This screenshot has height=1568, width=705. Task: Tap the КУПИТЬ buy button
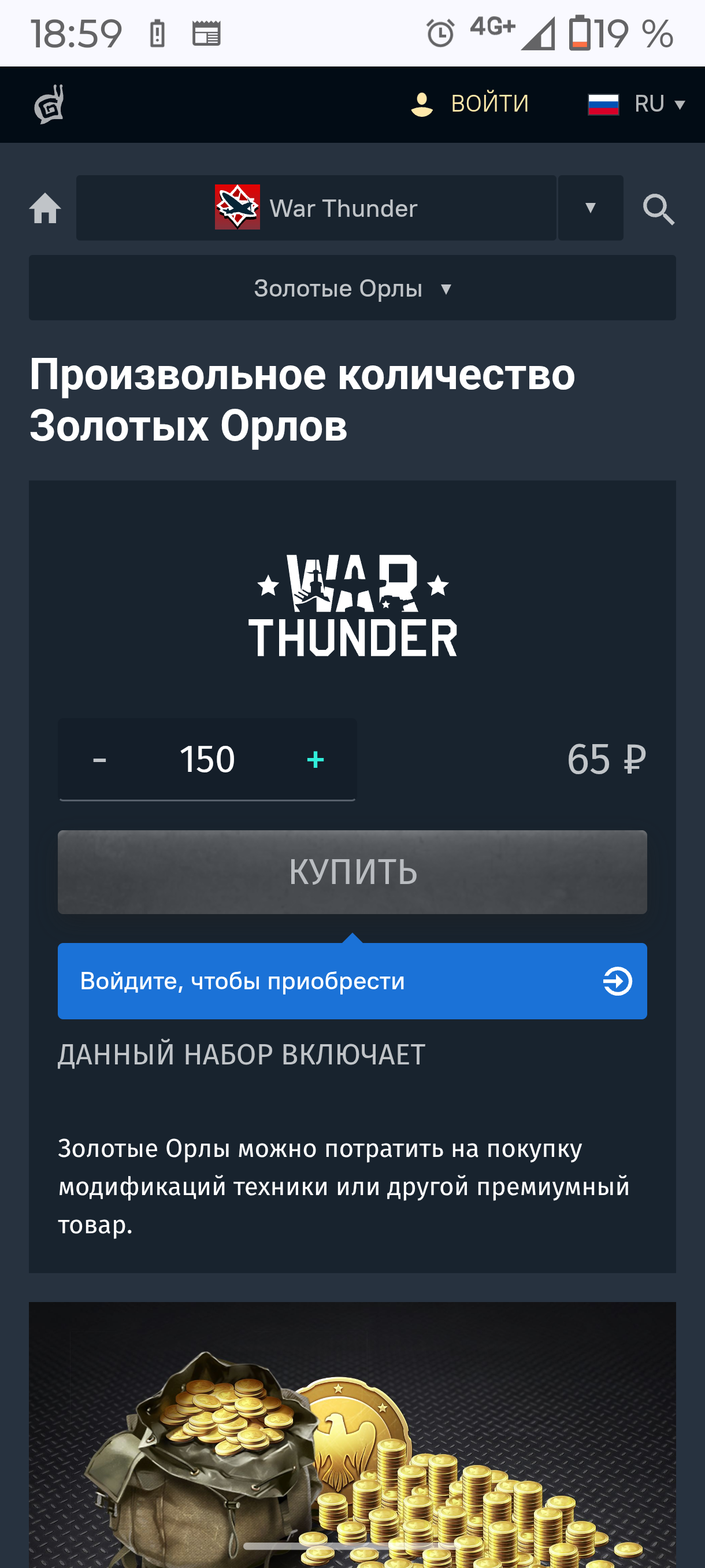(352, 872)
